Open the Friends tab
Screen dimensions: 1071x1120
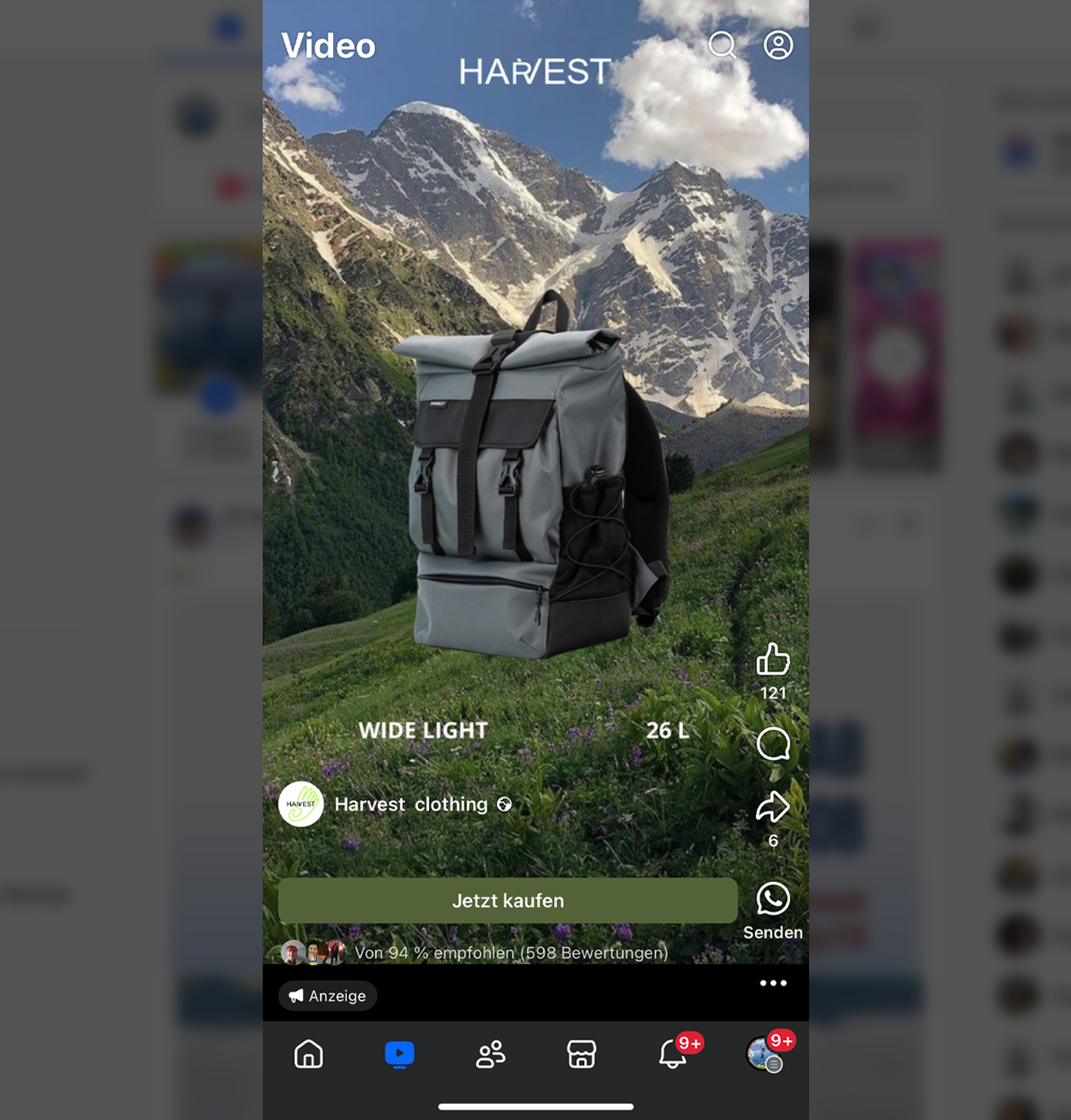(491, 1054)
